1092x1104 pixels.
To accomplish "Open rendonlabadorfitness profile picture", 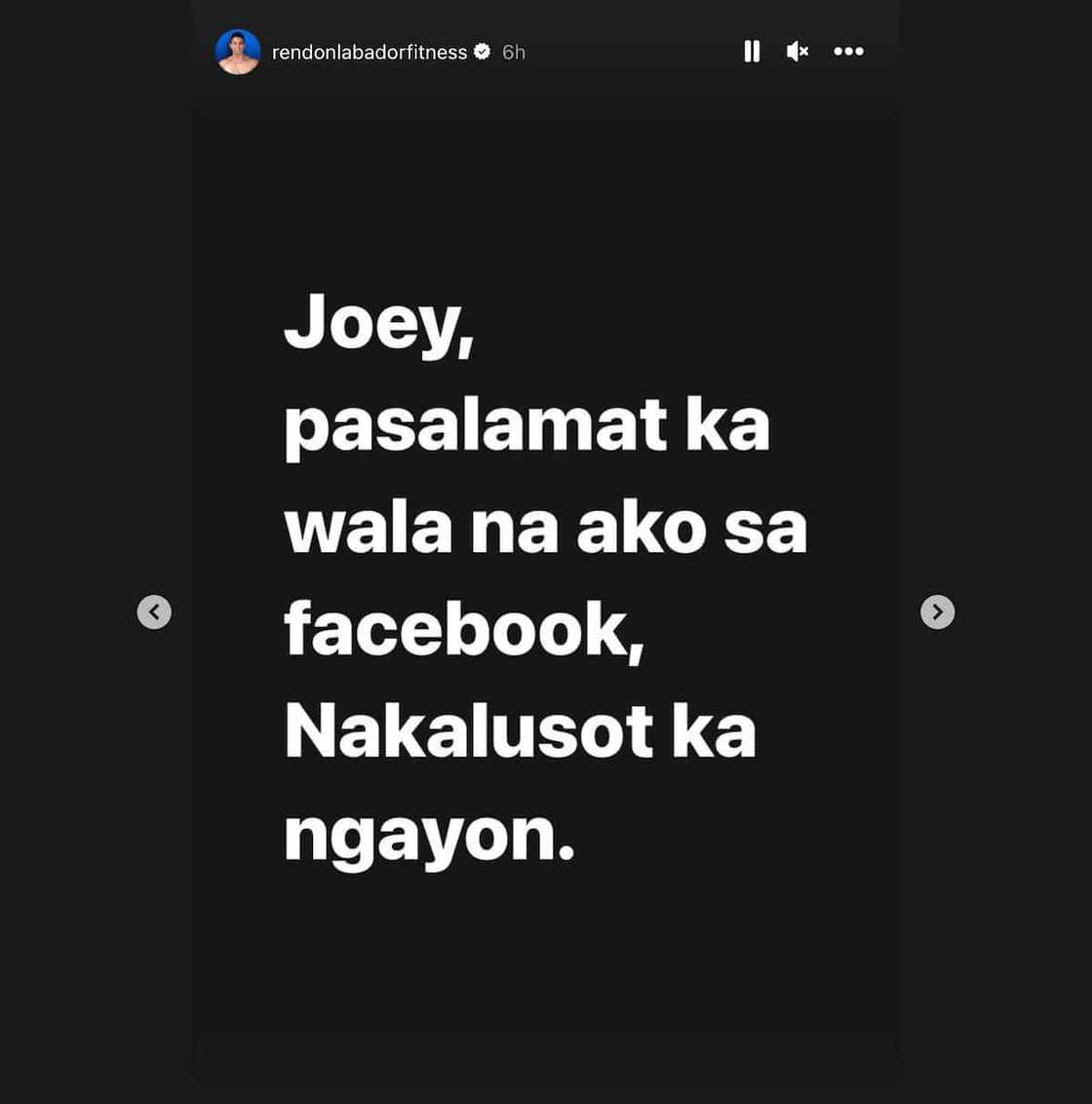I will click(x=238, y=52).
